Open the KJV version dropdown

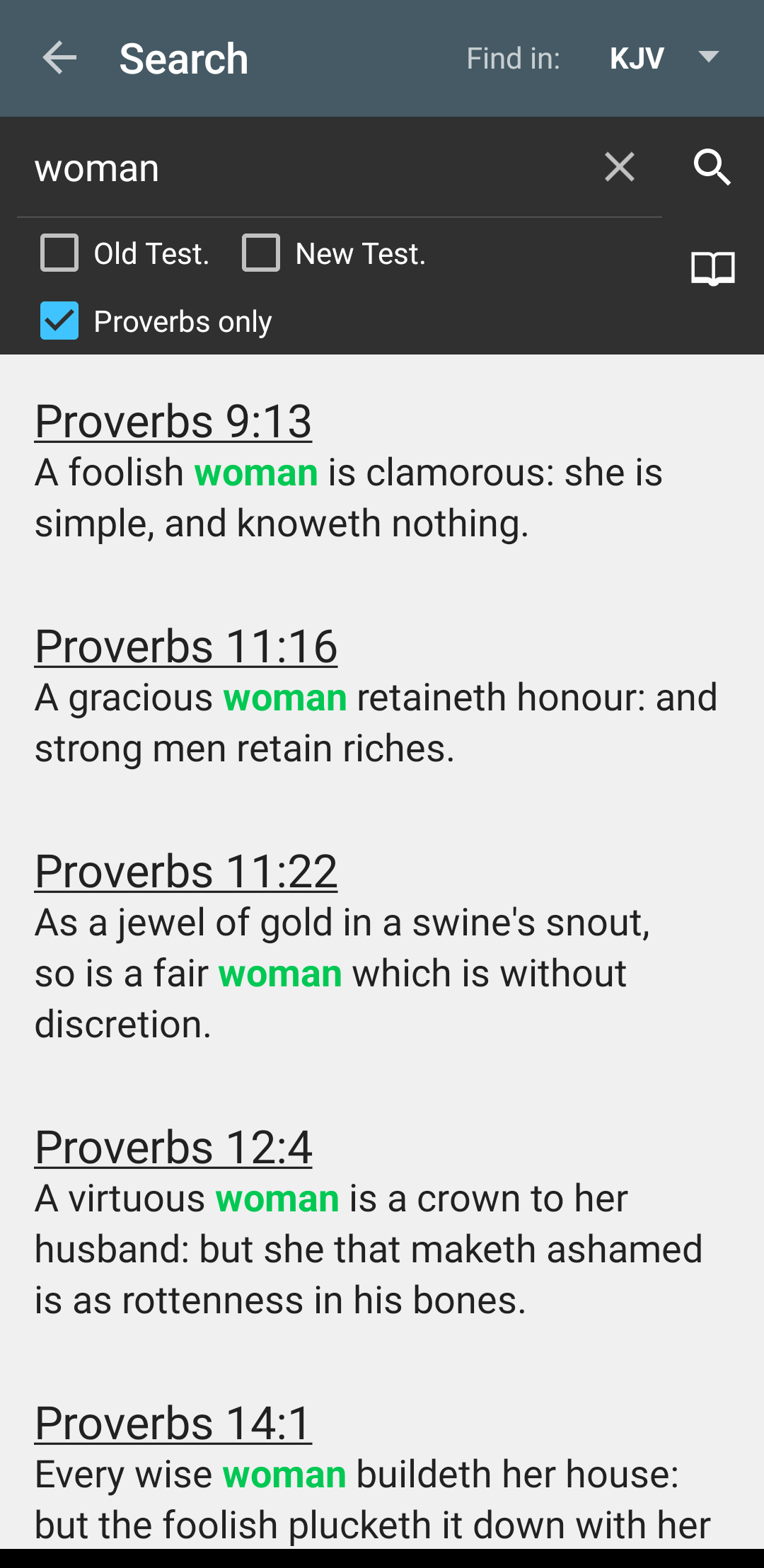(664, 58)
